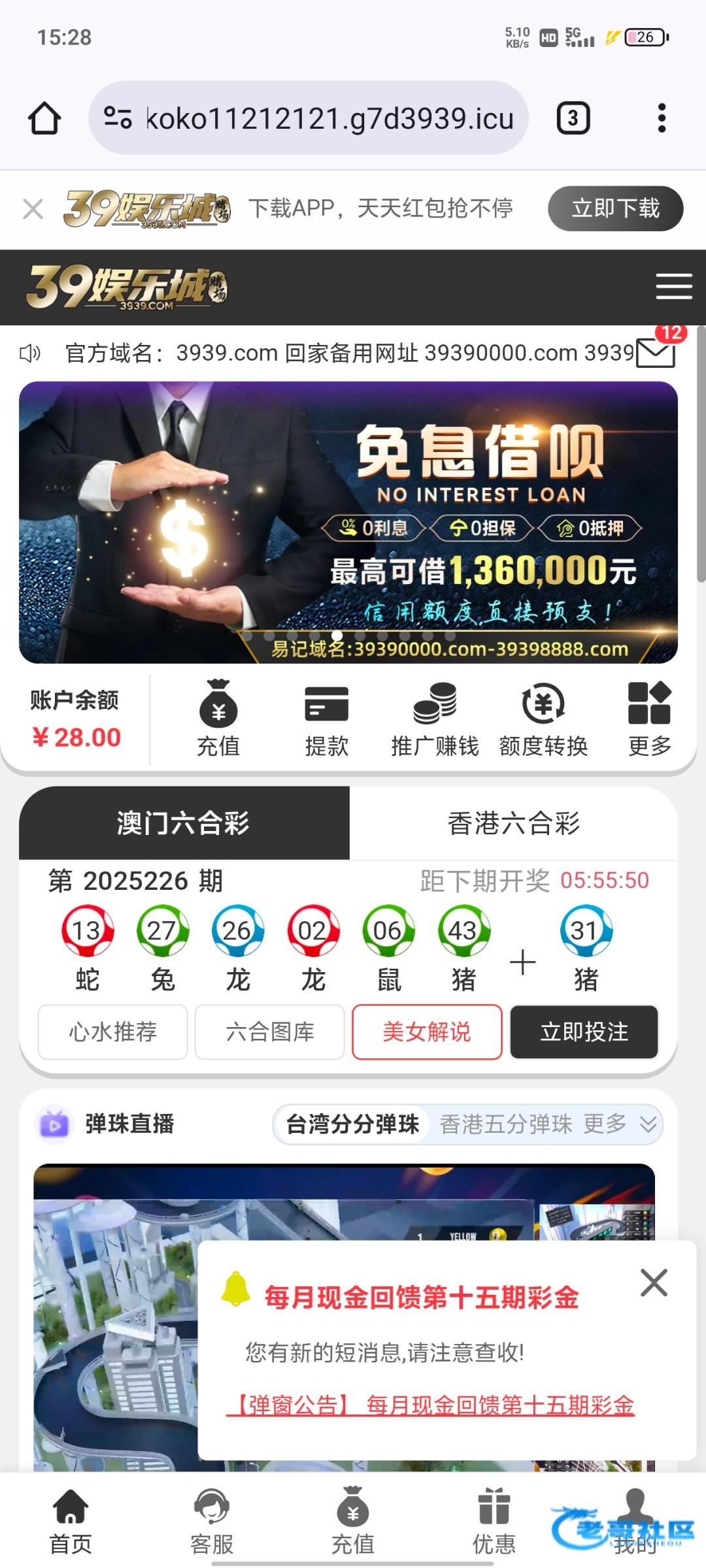Screen dimensions: 706x1568
Task: Dismiss the app download banner
Action: 33,210
